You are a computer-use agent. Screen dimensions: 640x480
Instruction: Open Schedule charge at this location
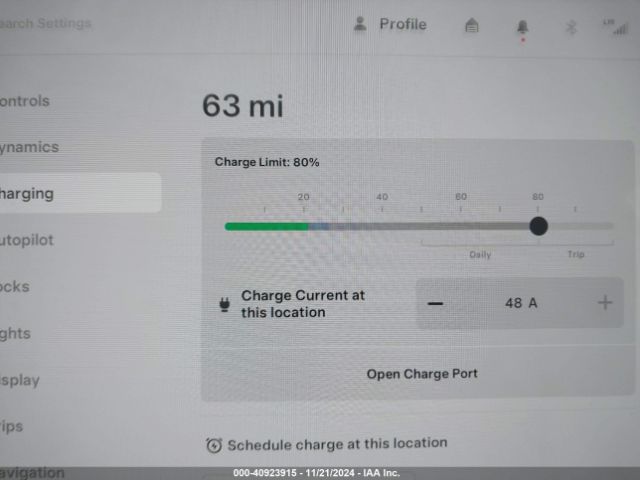coord(326,444)
